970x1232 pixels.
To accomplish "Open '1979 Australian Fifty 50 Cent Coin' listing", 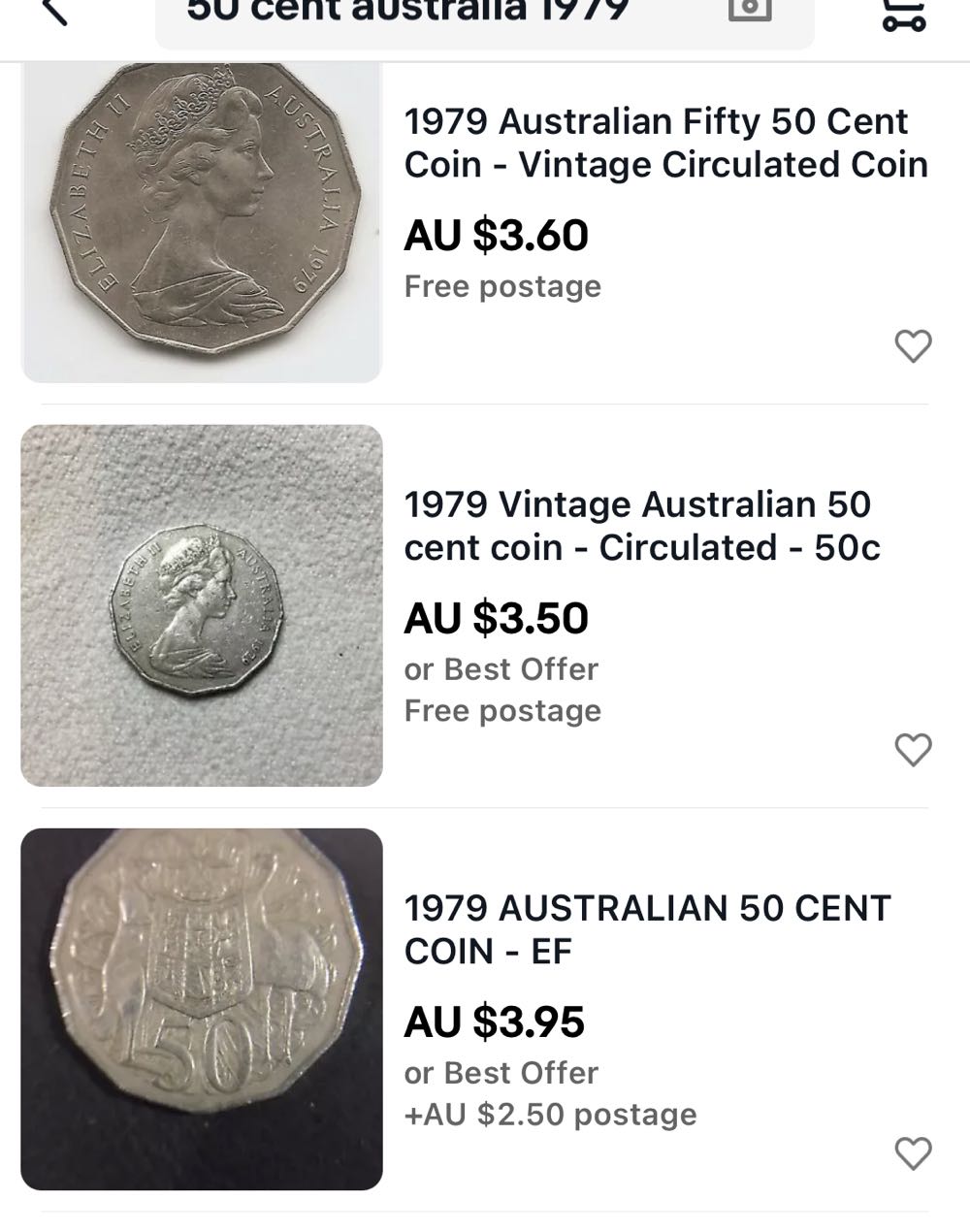I will point(663,145).
